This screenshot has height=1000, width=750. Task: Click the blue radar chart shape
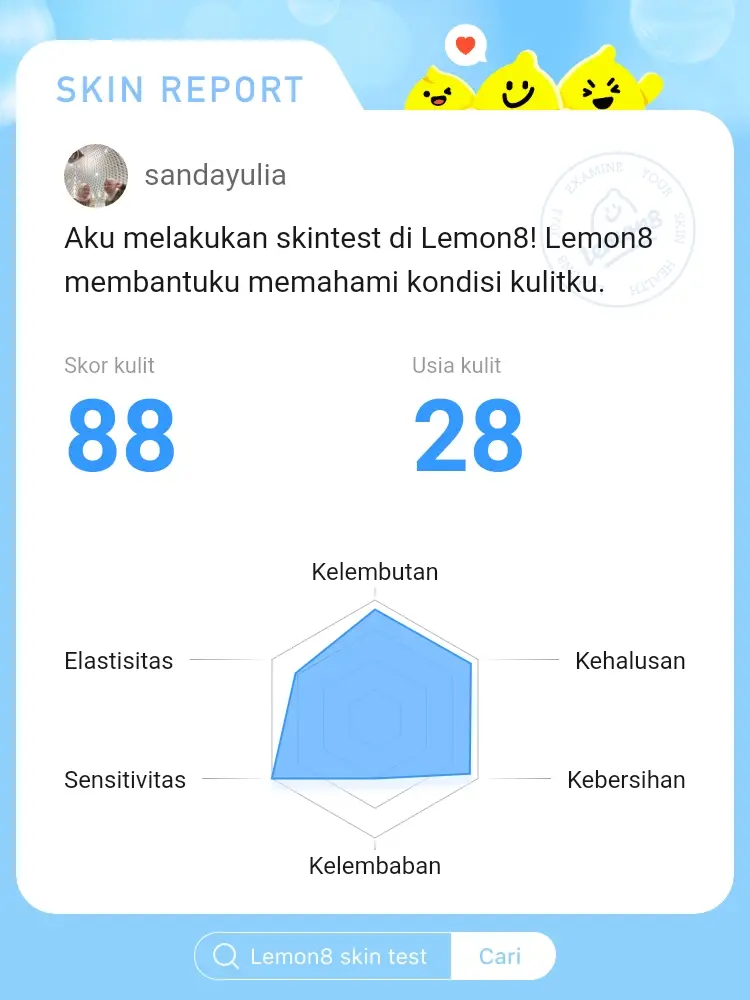pyautogui.click(x=375, y=700)
